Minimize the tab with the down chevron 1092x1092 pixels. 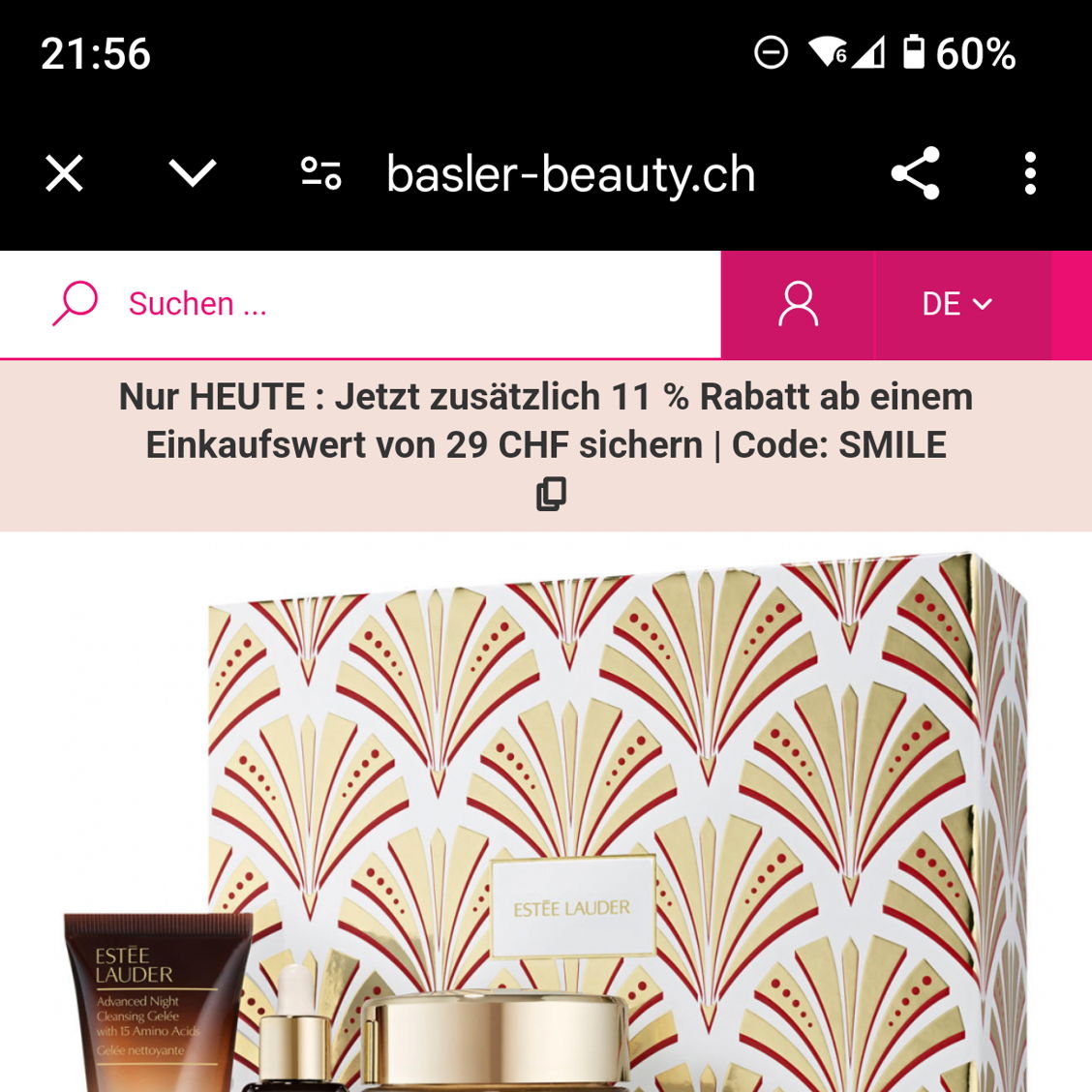[193, 174]
